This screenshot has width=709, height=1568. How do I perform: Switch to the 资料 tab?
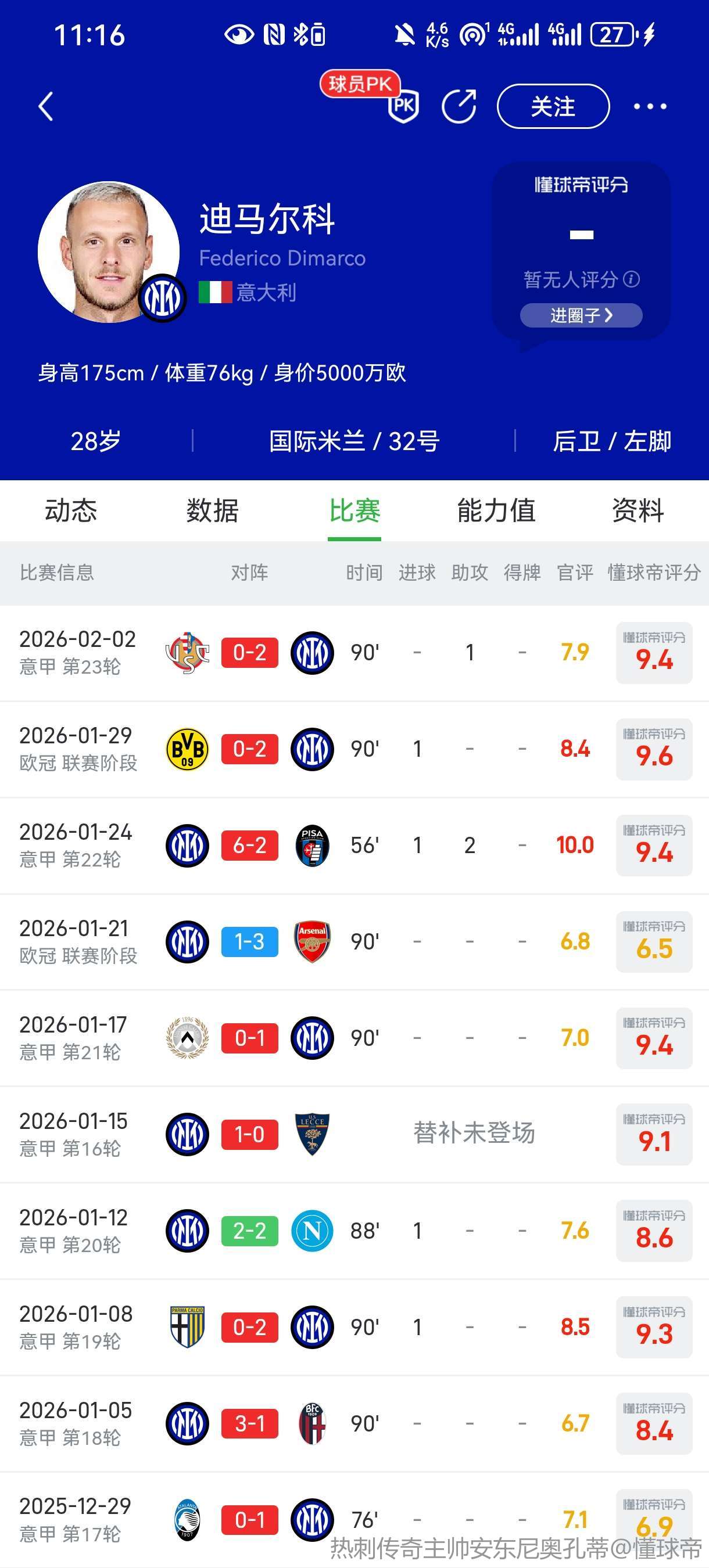pos(637,510)
